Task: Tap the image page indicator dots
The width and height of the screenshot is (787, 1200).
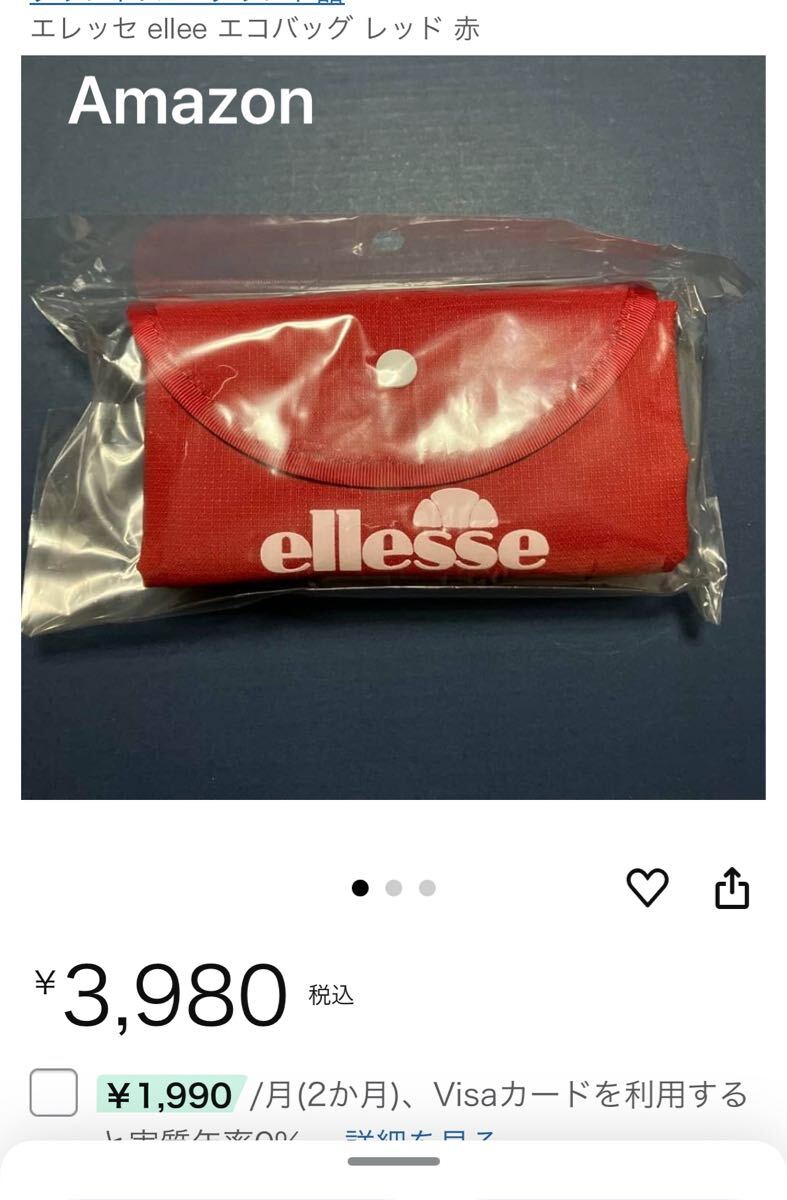Action: [393, 888]
